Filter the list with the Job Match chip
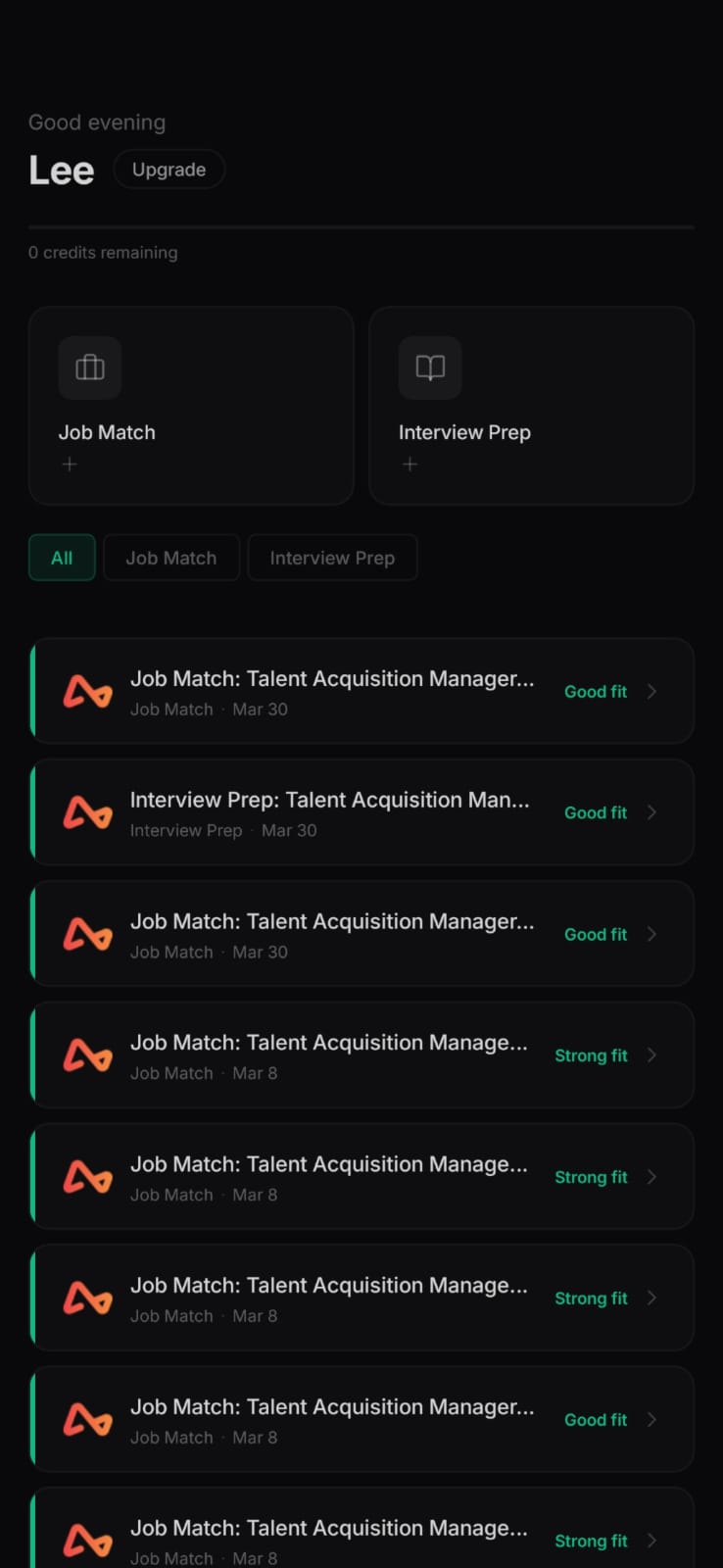The image size is (723, 1568). [171, 558]
